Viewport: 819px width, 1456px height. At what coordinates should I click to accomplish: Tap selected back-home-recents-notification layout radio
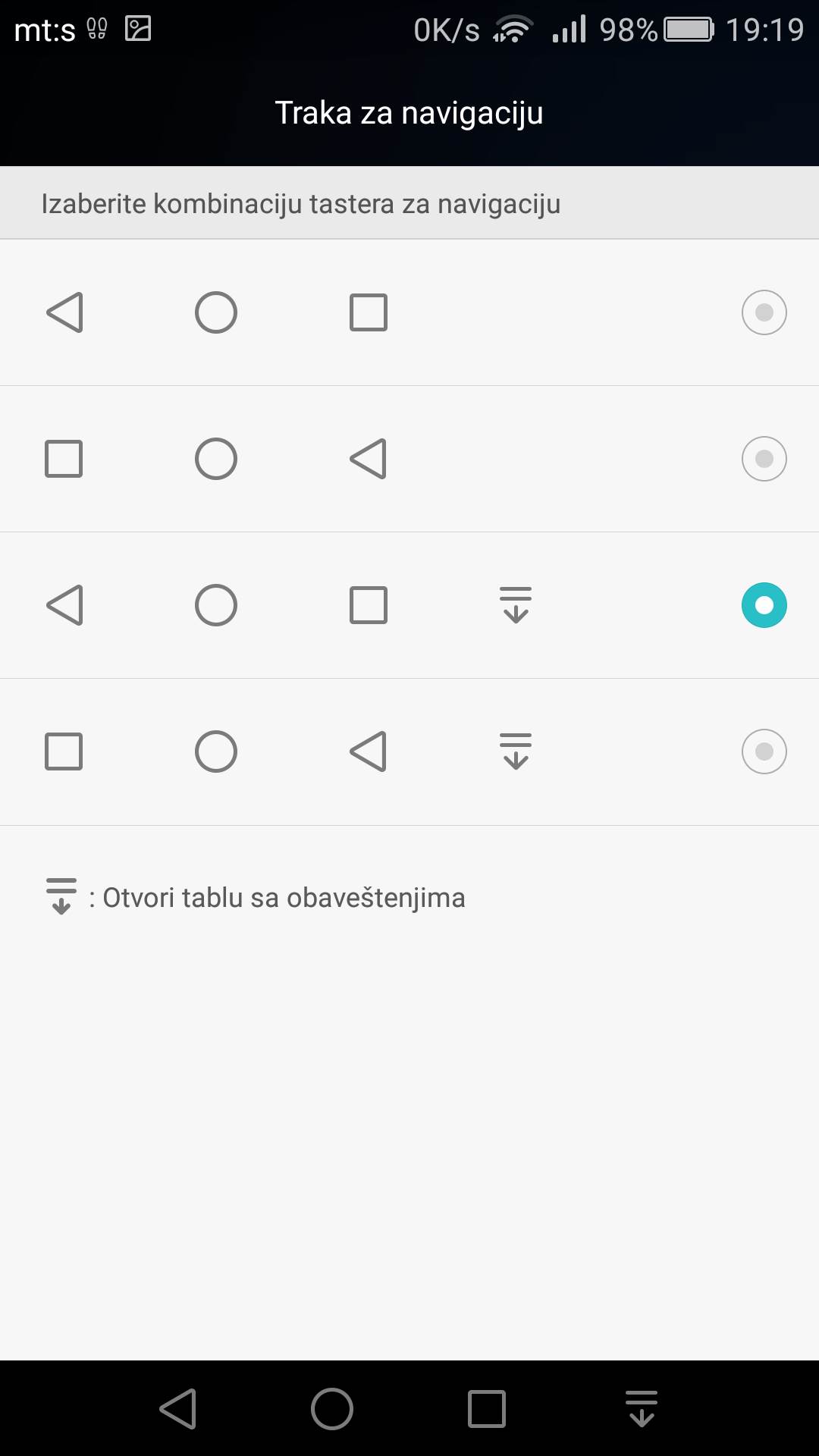coord(764,605)
